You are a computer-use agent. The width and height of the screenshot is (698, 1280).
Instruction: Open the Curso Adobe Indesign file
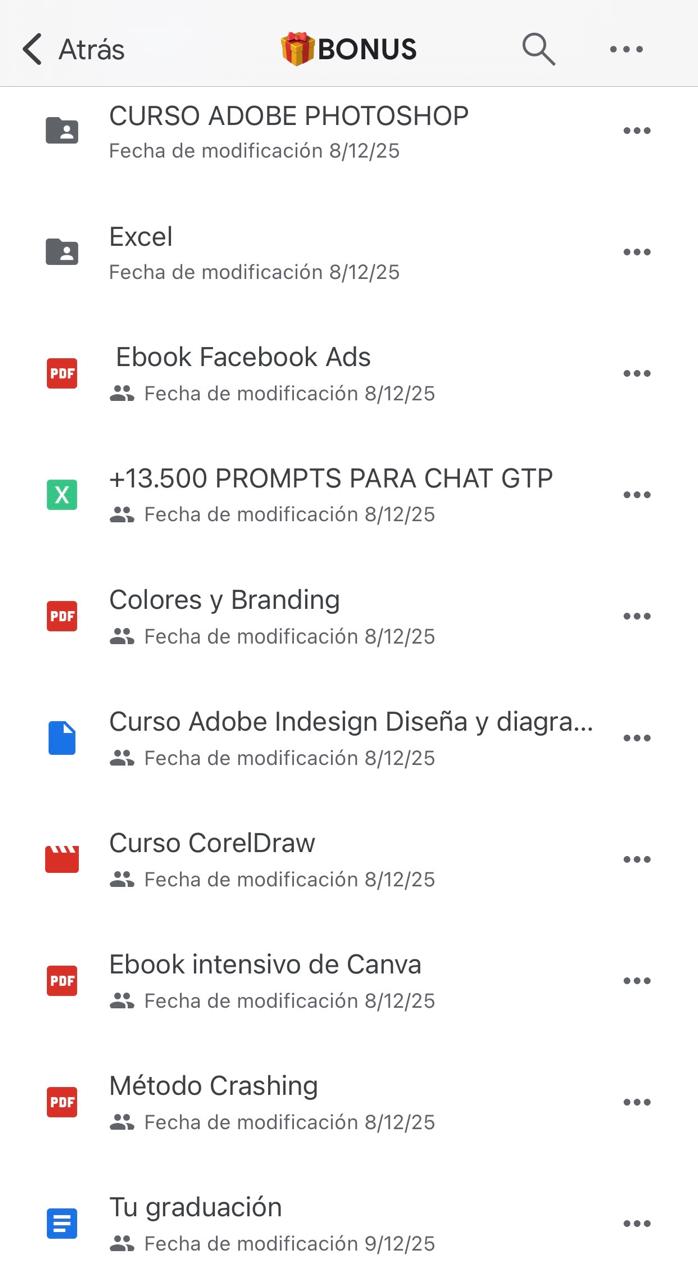(350, 738)
